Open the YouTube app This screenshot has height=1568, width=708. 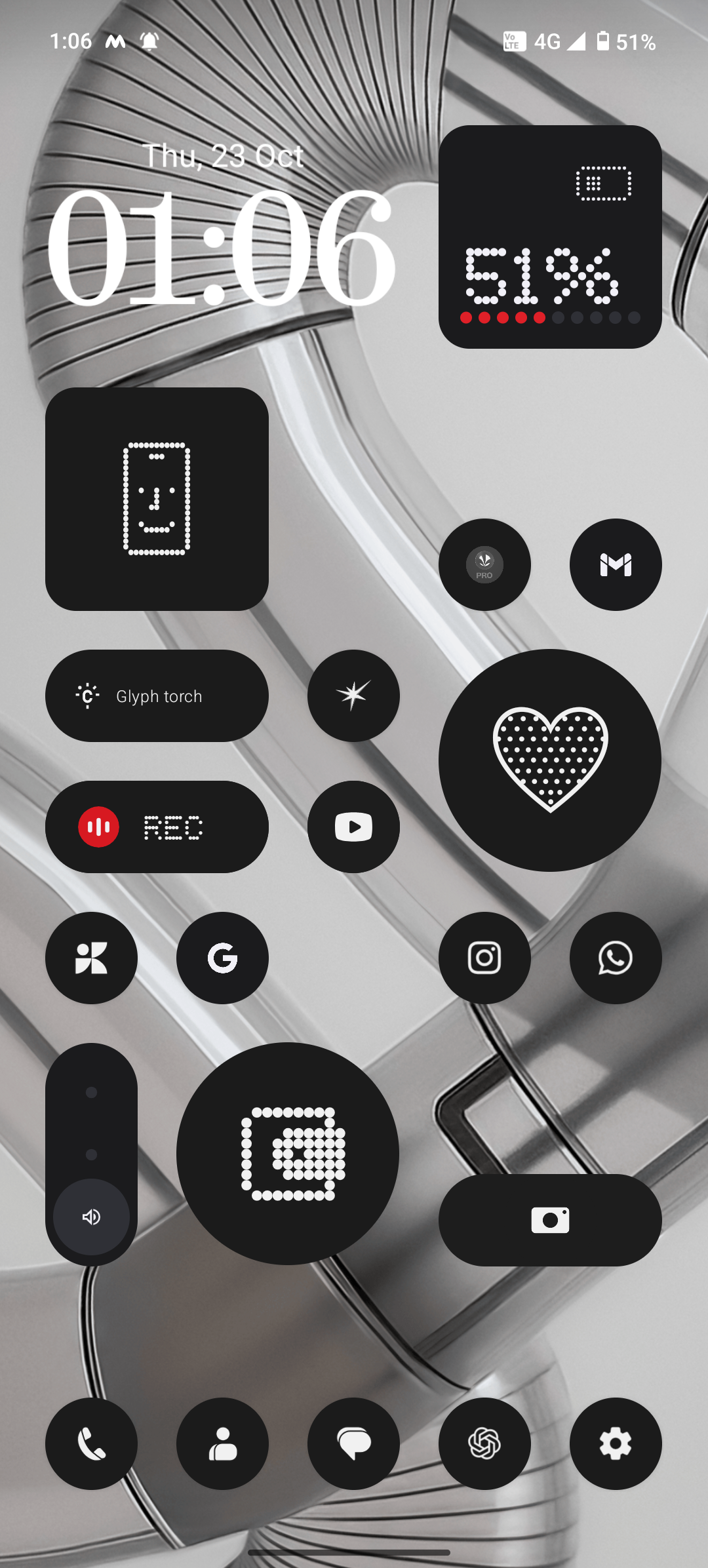point(353,827)
